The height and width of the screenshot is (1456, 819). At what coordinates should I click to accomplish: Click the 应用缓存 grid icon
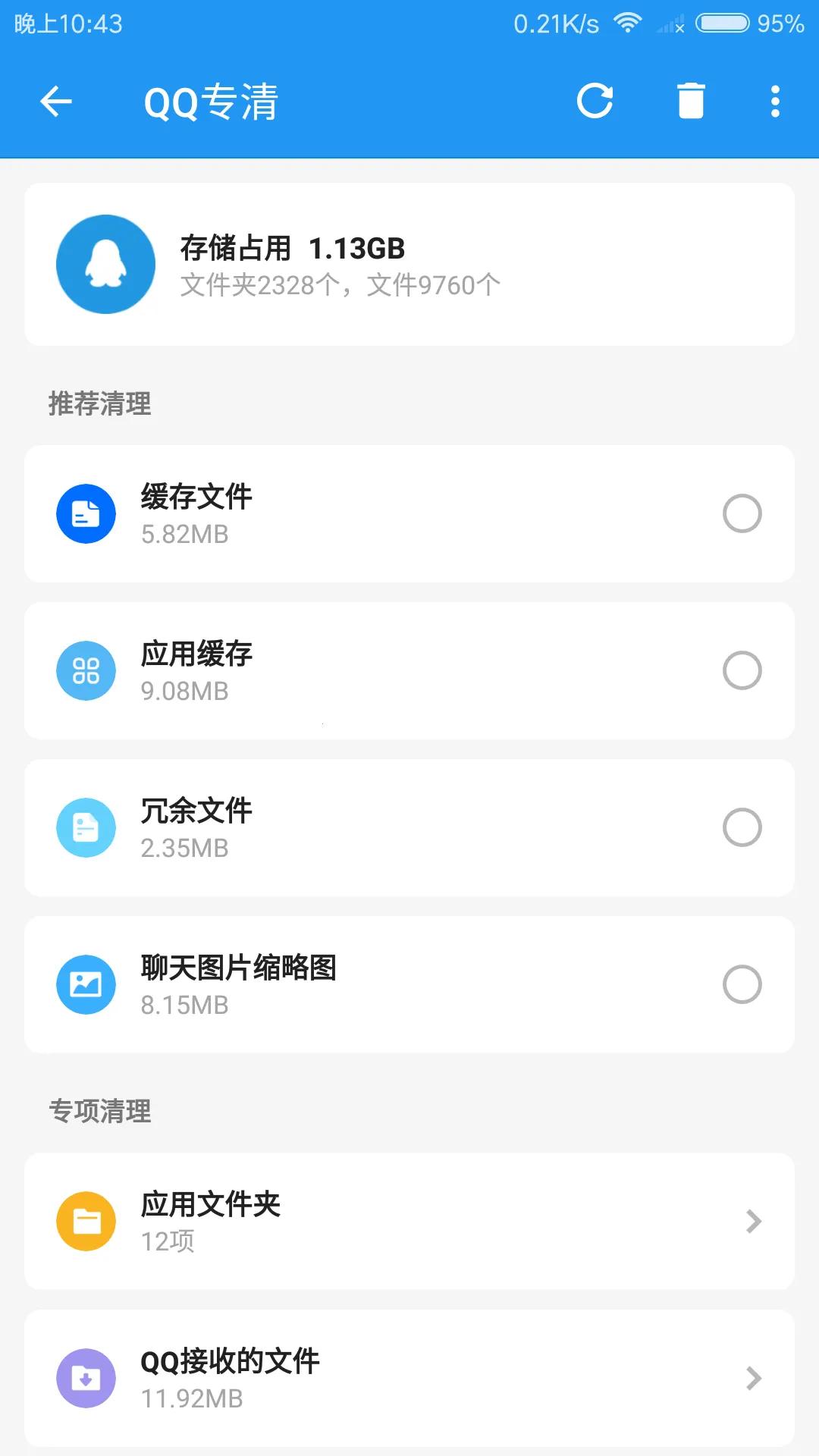coord(86,670)
